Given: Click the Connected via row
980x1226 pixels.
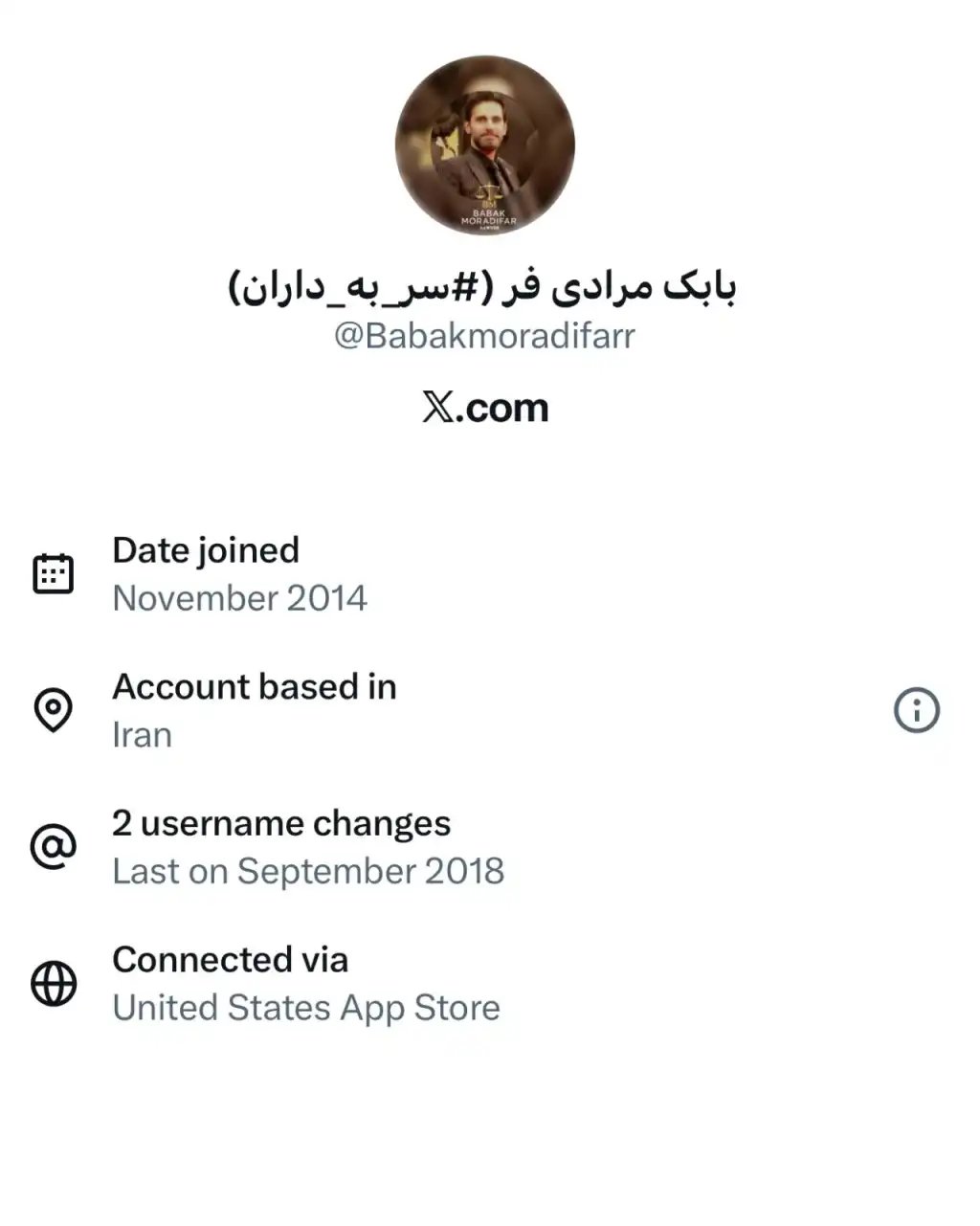Looking at the screenshot, I should point(231,959).
